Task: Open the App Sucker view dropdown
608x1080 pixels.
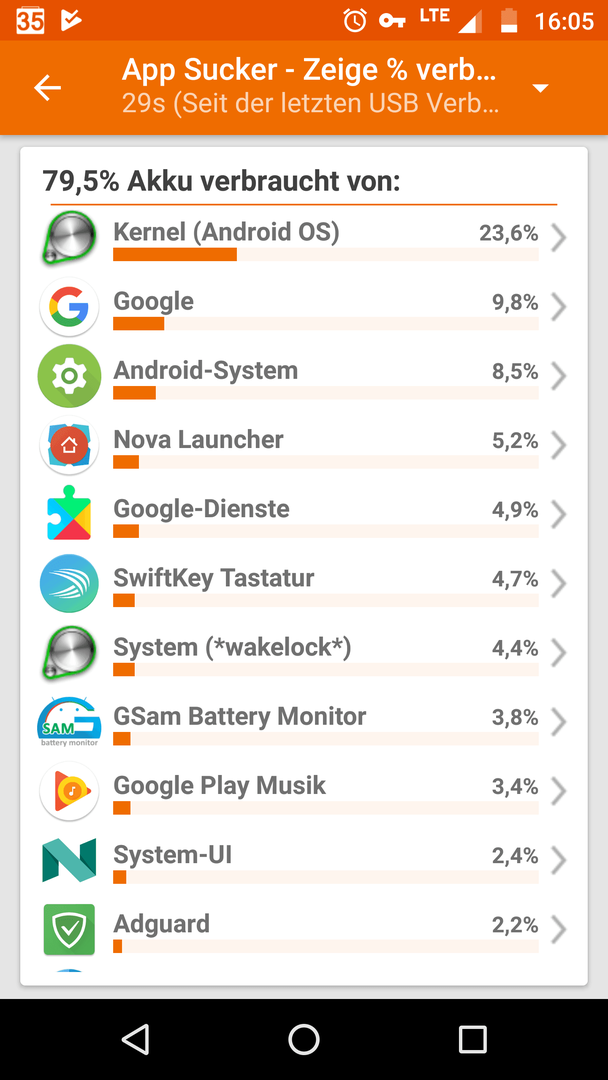Action: pyautogui.click(x=540, y=88)
